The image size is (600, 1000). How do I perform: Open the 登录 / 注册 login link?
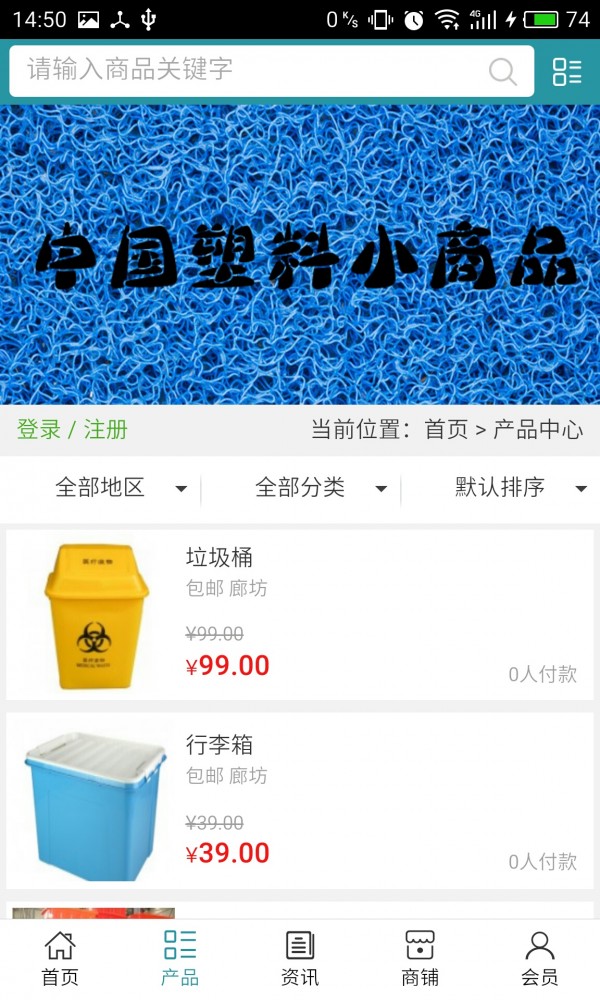coord(72,430)
